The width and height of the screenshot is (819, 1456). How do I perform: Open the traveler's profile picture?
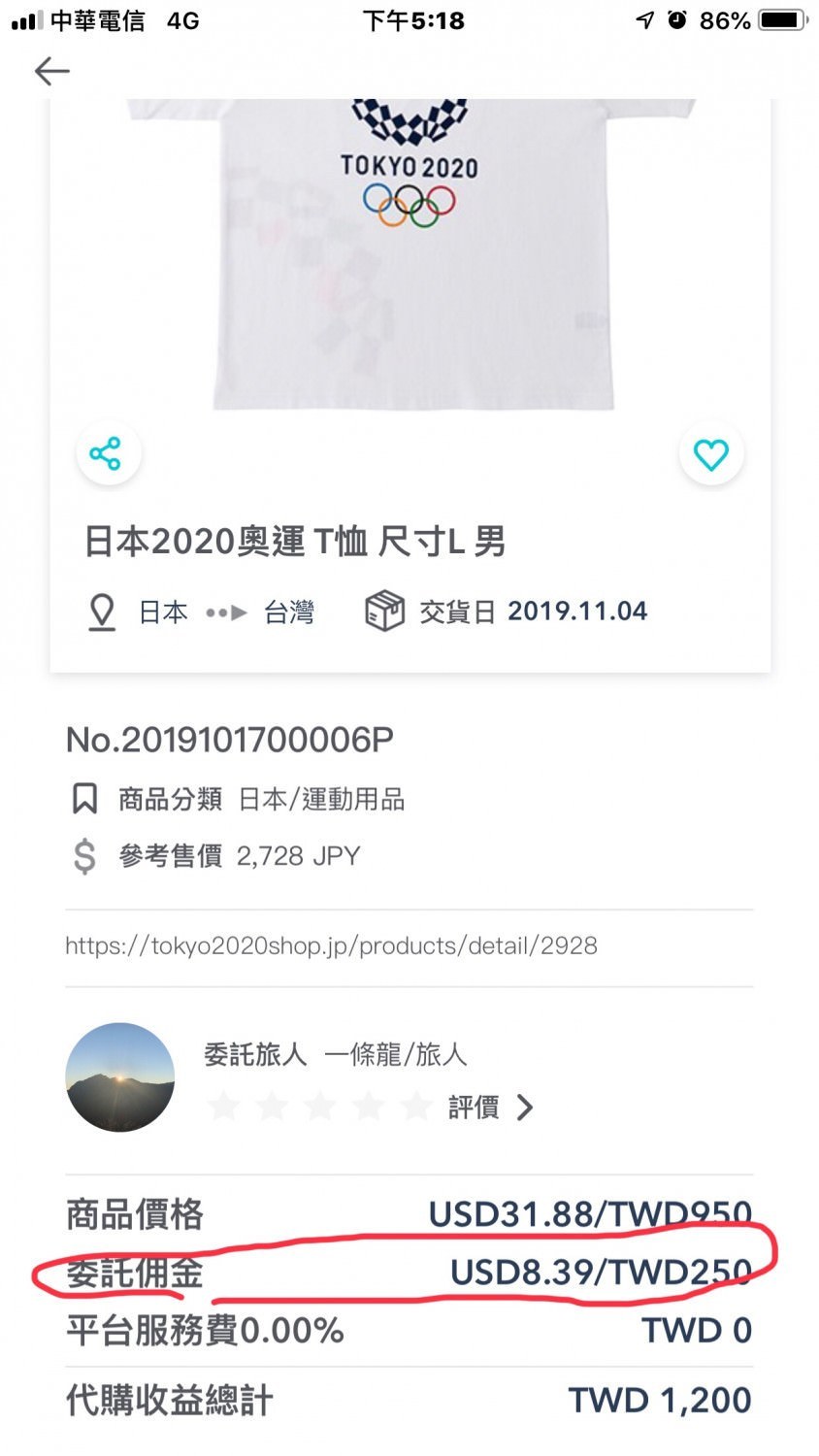[x=120, y=1076]
